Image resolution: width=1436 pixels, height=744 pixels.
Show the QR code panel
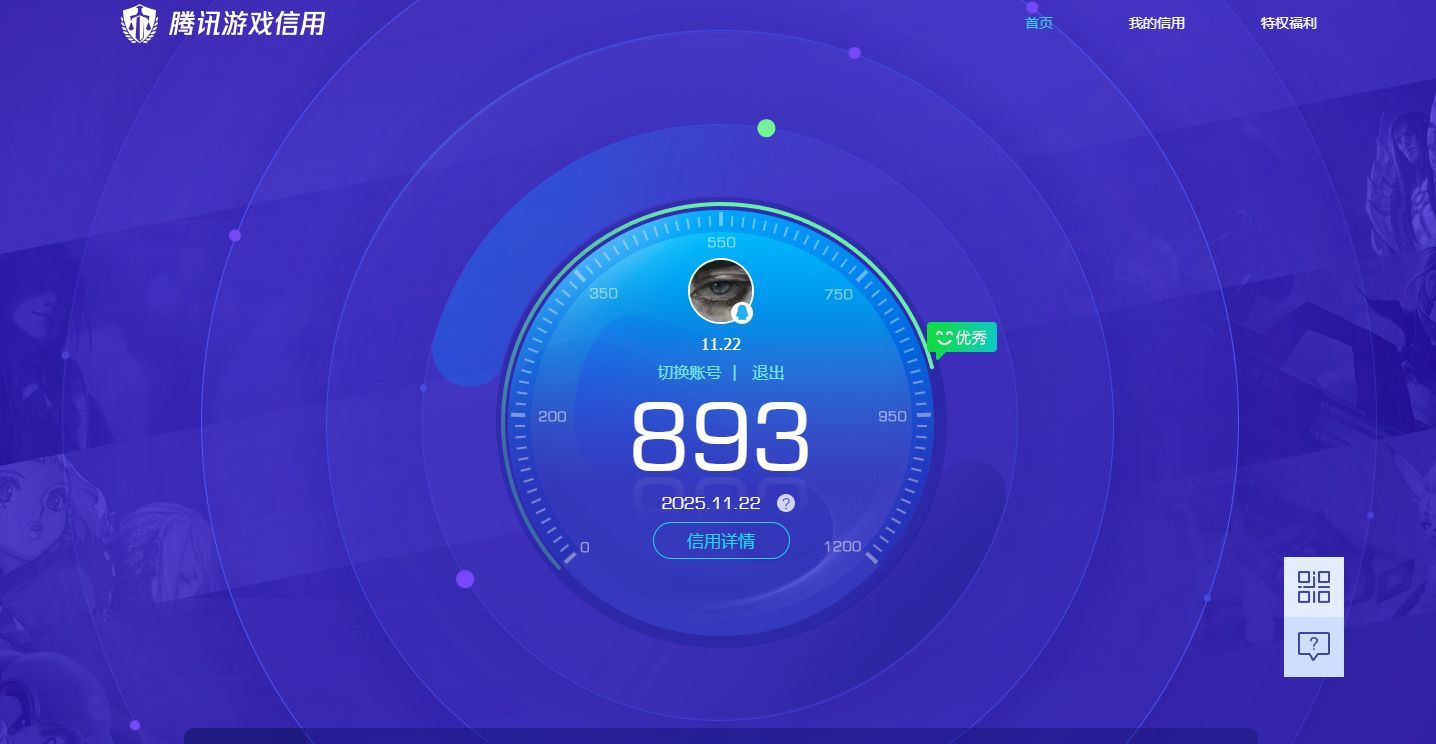click(1313, 587)
